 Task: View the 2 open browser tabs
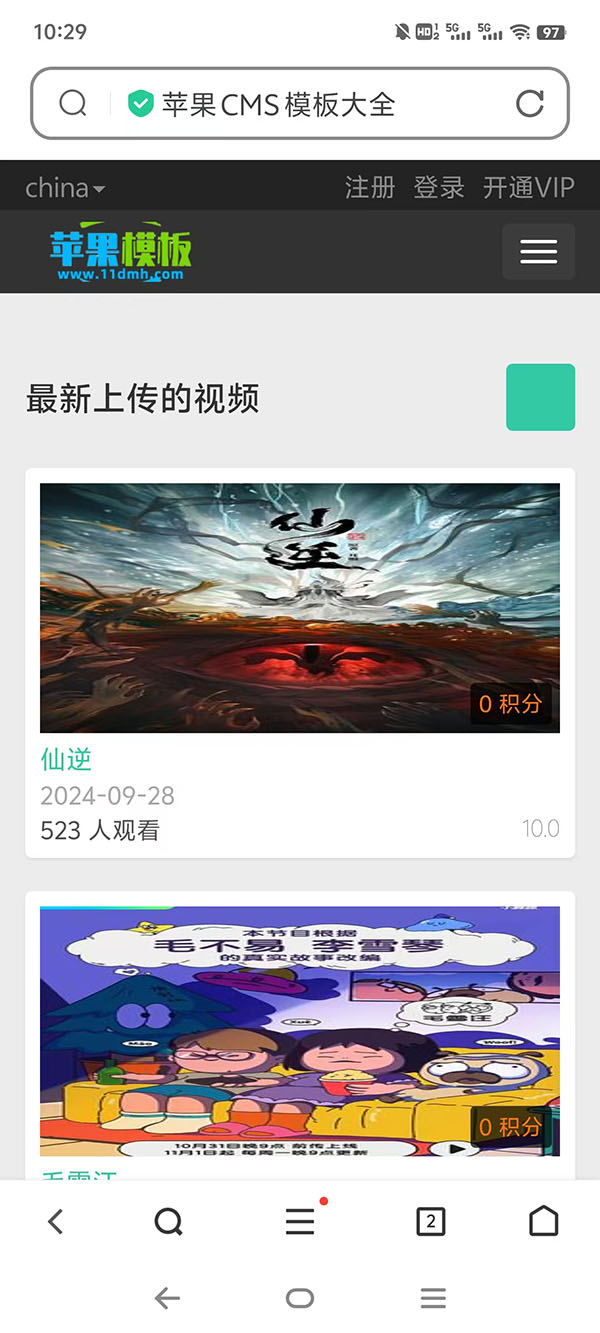430,1221
